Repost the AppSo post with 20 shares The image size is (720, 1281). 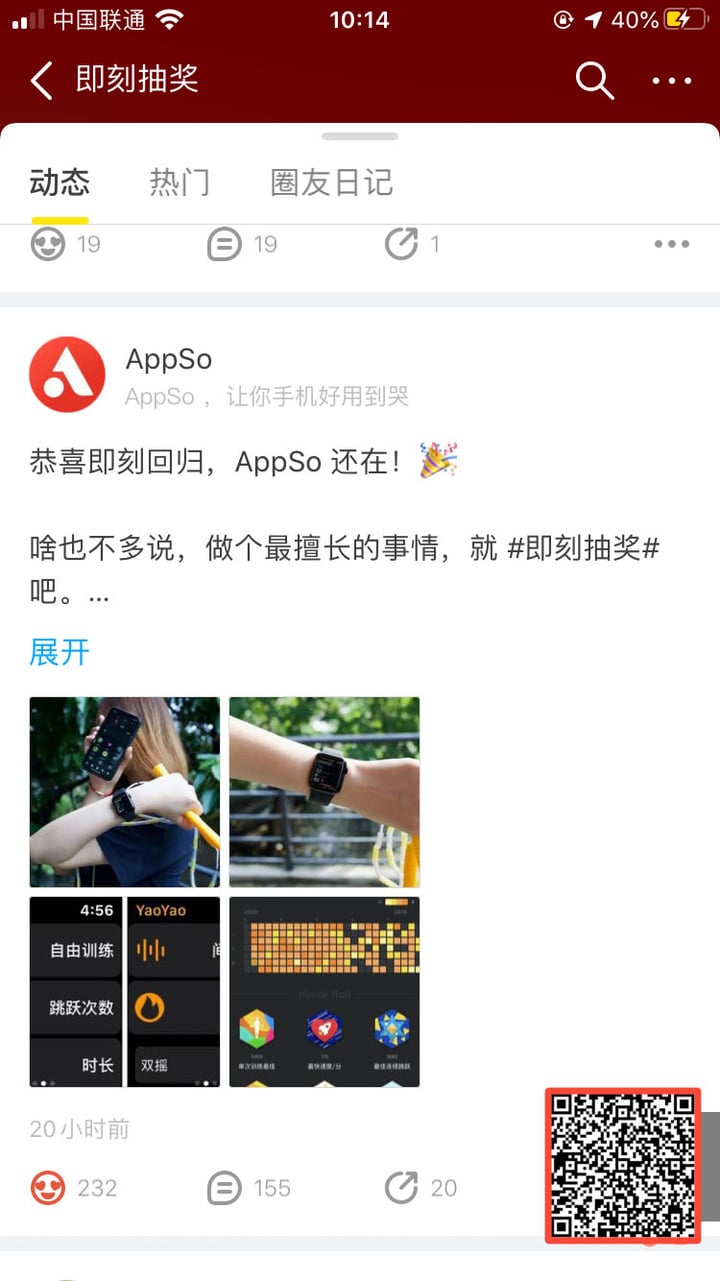pyautogui.click(x=402, y=1187)
